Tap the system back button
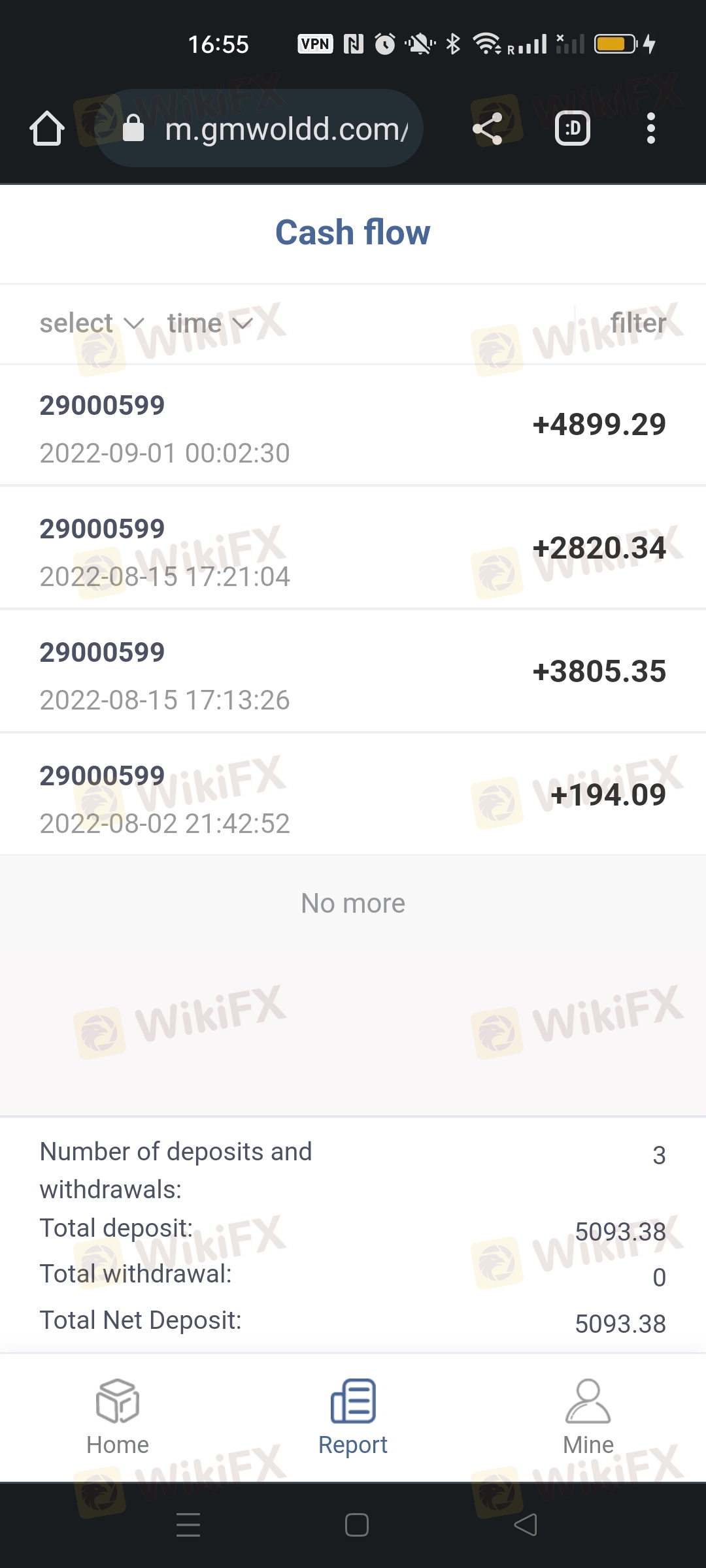Viewport: 706px width, 1568px height. (x=526, y=1525)
